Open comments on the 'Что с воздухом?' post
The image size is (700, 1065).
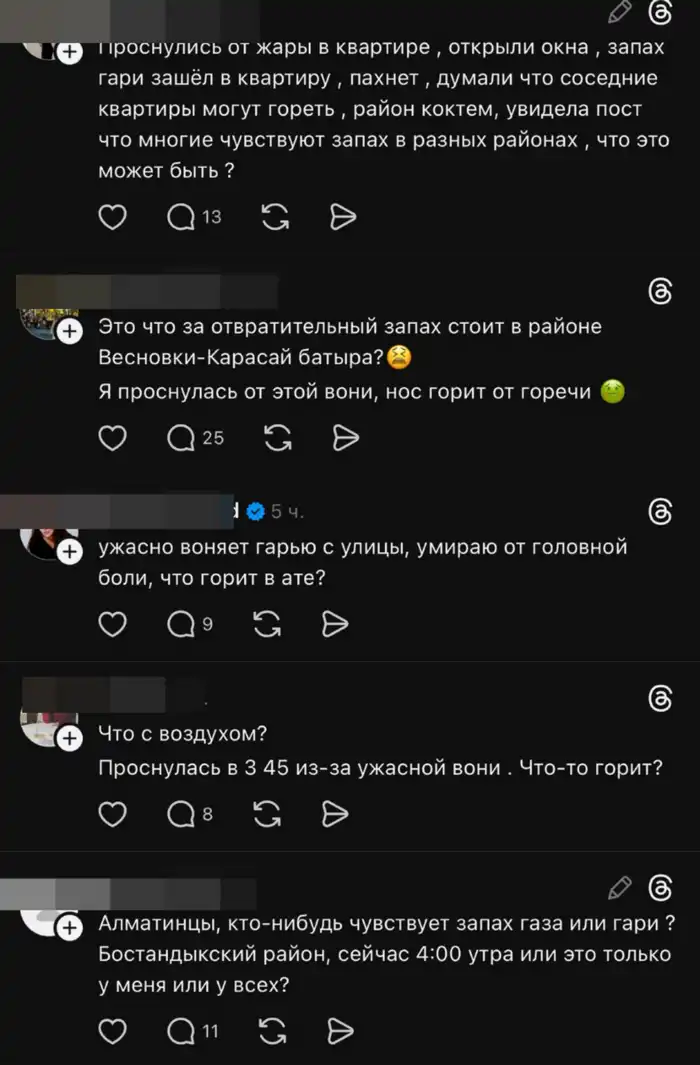coord(181,814)
